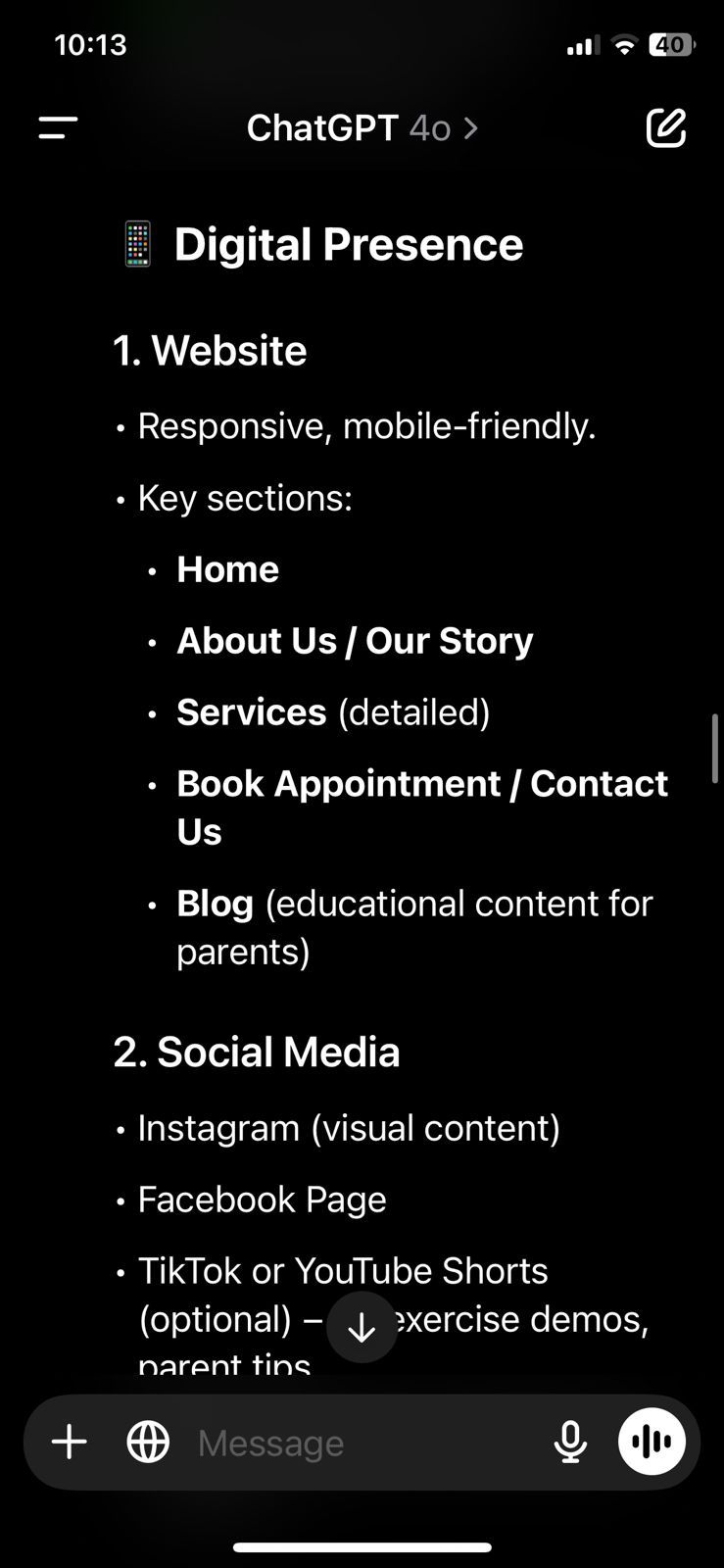Viewport: 724px width, 1568px height.
Task: Open the sidebar menu
Action: coord(58,128)
